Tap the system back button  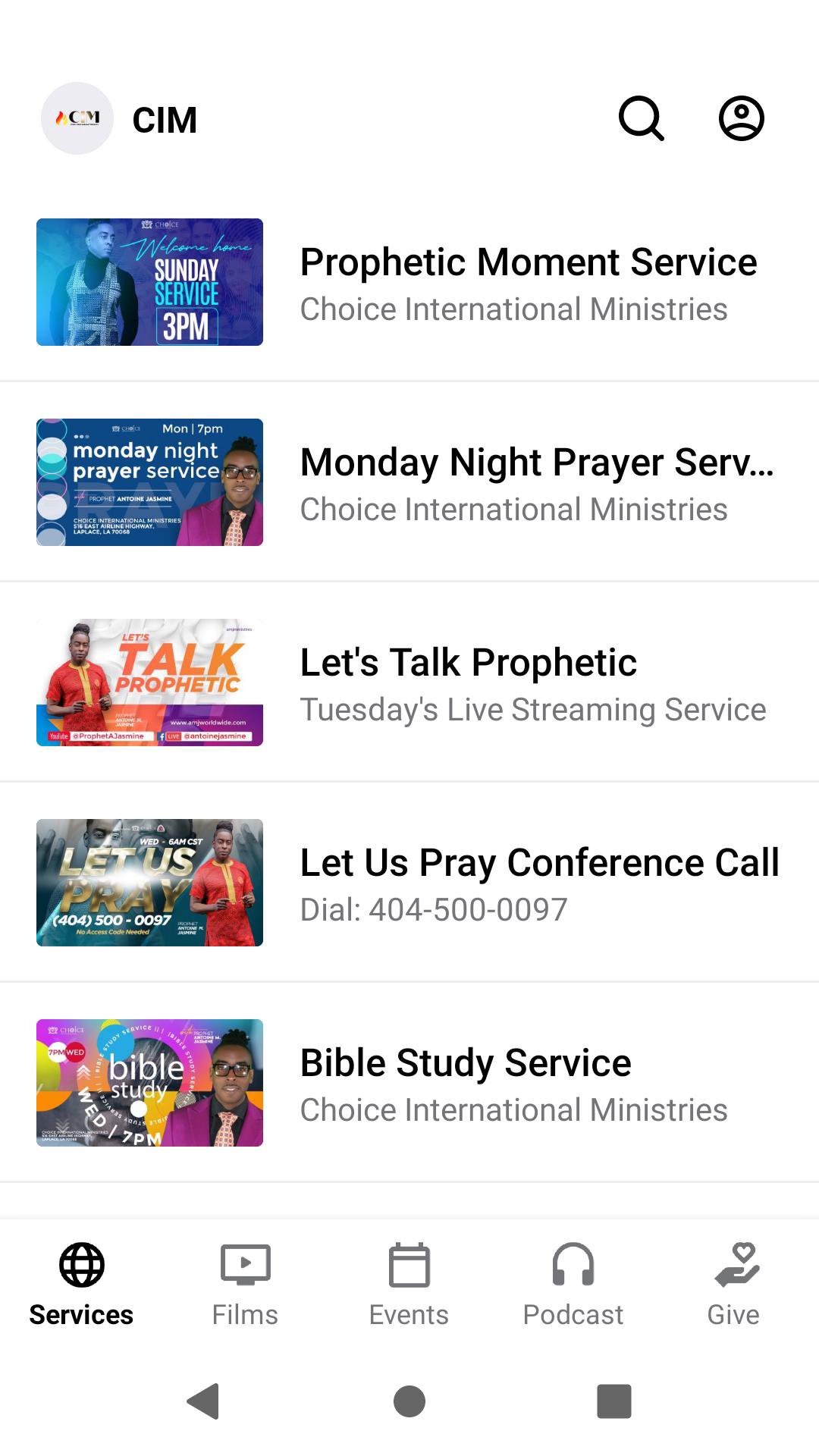(203, 1401)
